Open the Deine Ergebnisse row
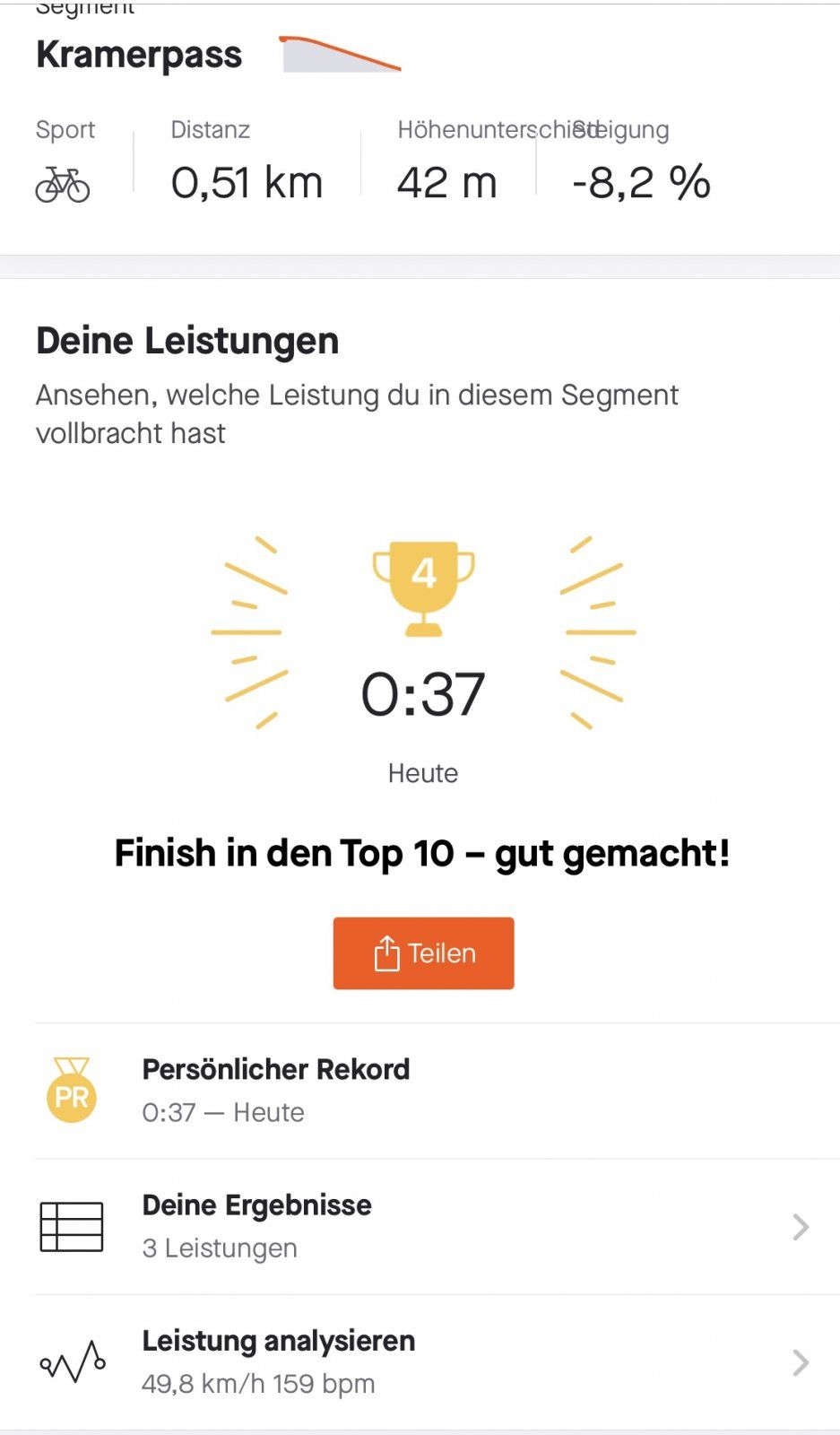 pyautogui.click(x=421, y=1226)
